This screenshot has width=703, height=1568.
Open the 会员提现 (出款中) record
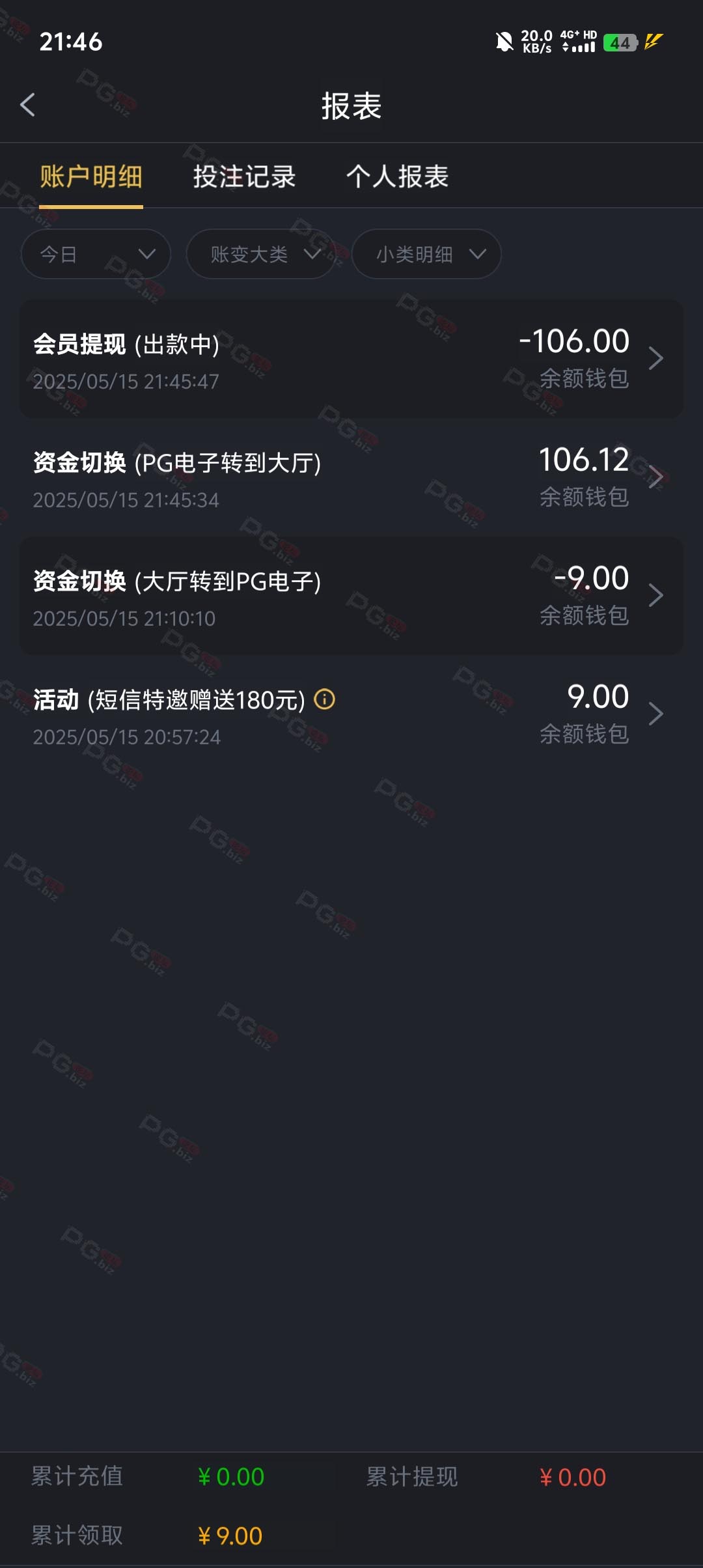coord(351,359)
